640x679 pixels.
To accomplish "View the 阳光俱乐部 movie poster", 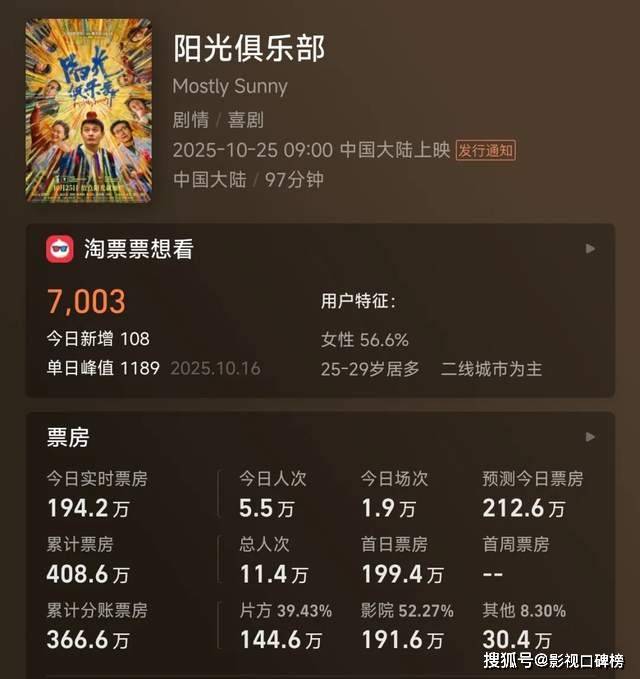I will [89, 109].
